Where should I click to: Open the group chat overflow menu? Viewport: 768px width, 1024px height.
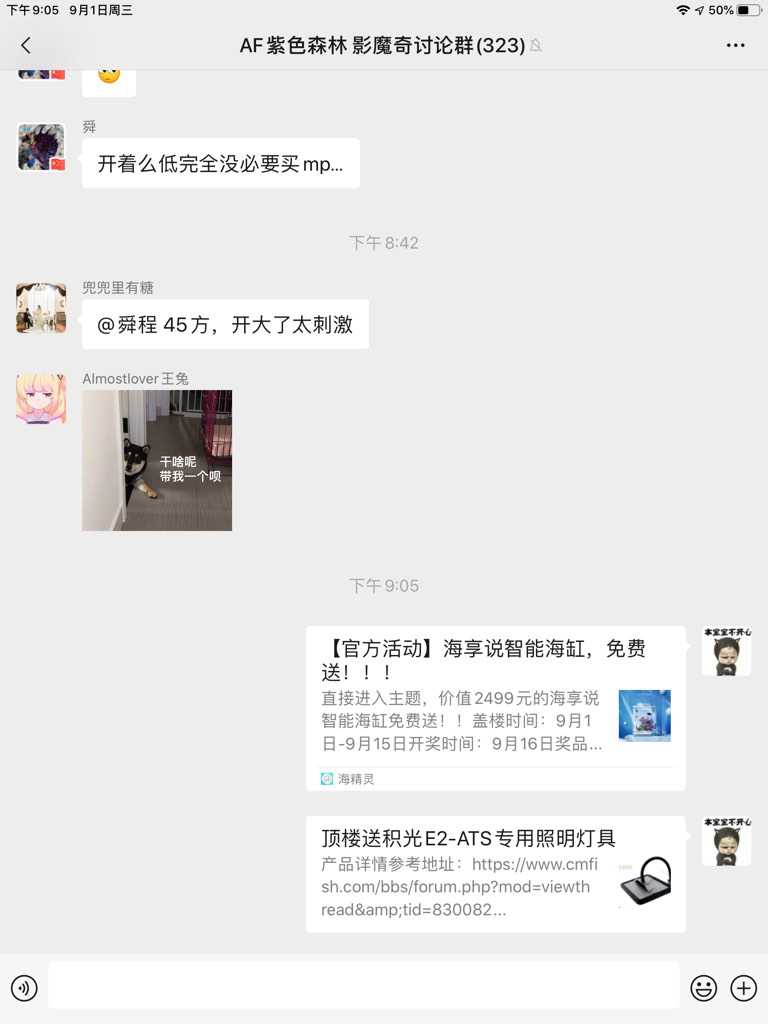click(736, 45)
